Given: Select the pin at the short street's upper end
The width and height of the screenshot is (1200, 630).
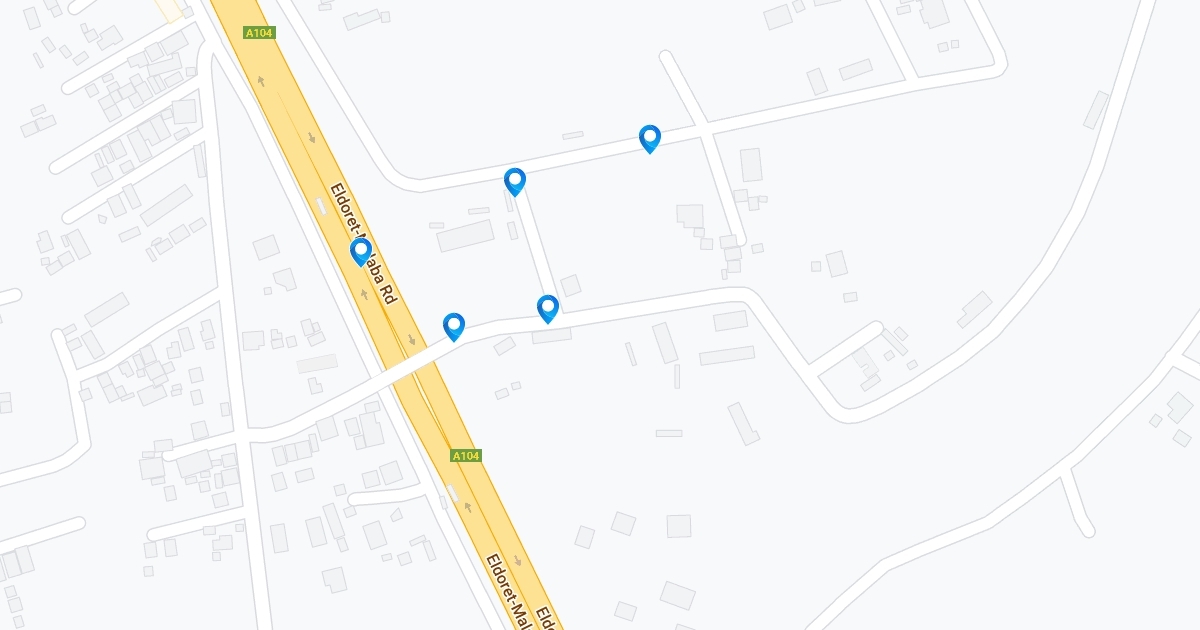Looking at the screenshot, I should pyautogui.click(x=515, y=180).
